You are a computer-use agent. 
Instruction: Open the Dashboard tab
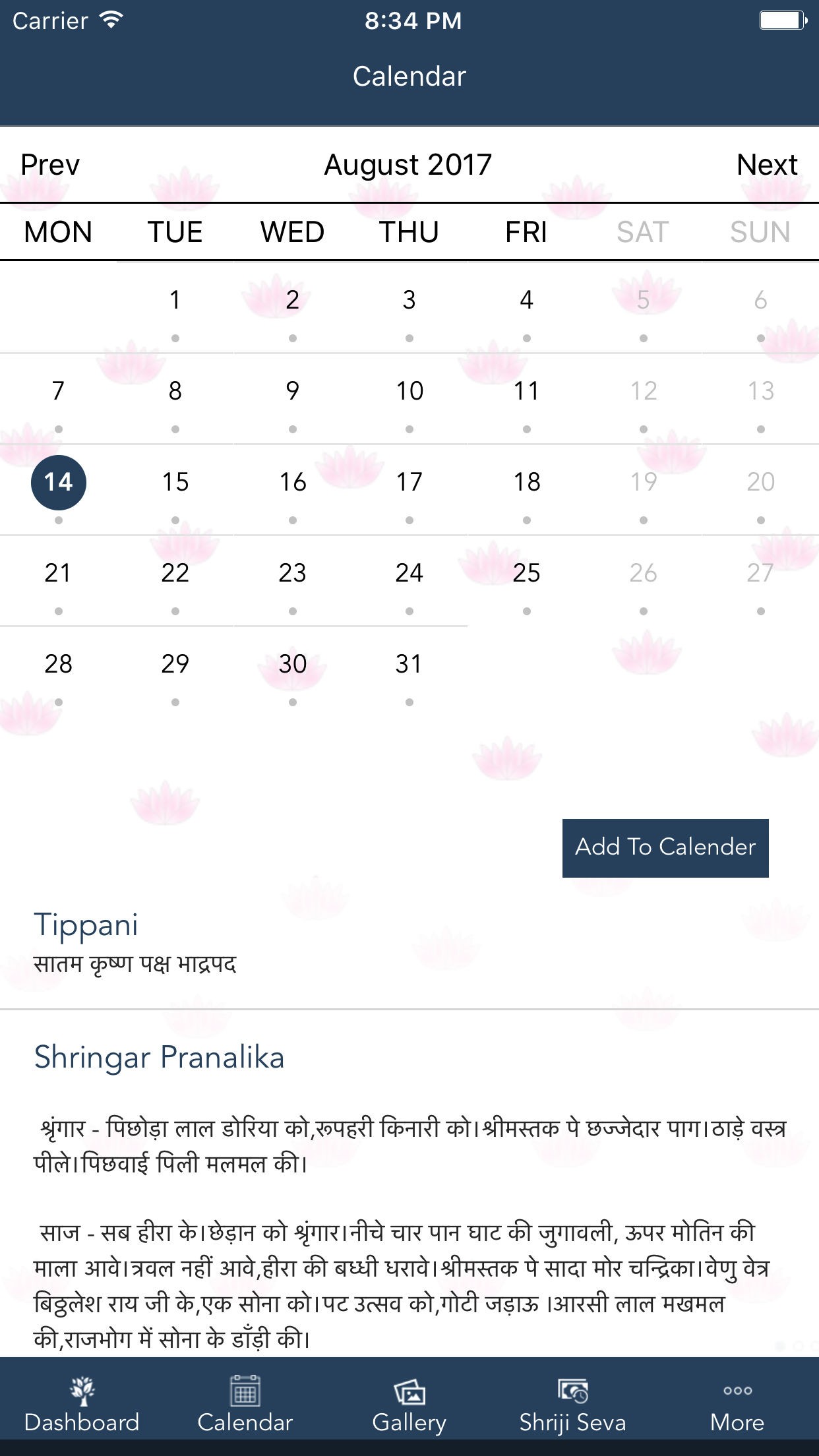82,1406
